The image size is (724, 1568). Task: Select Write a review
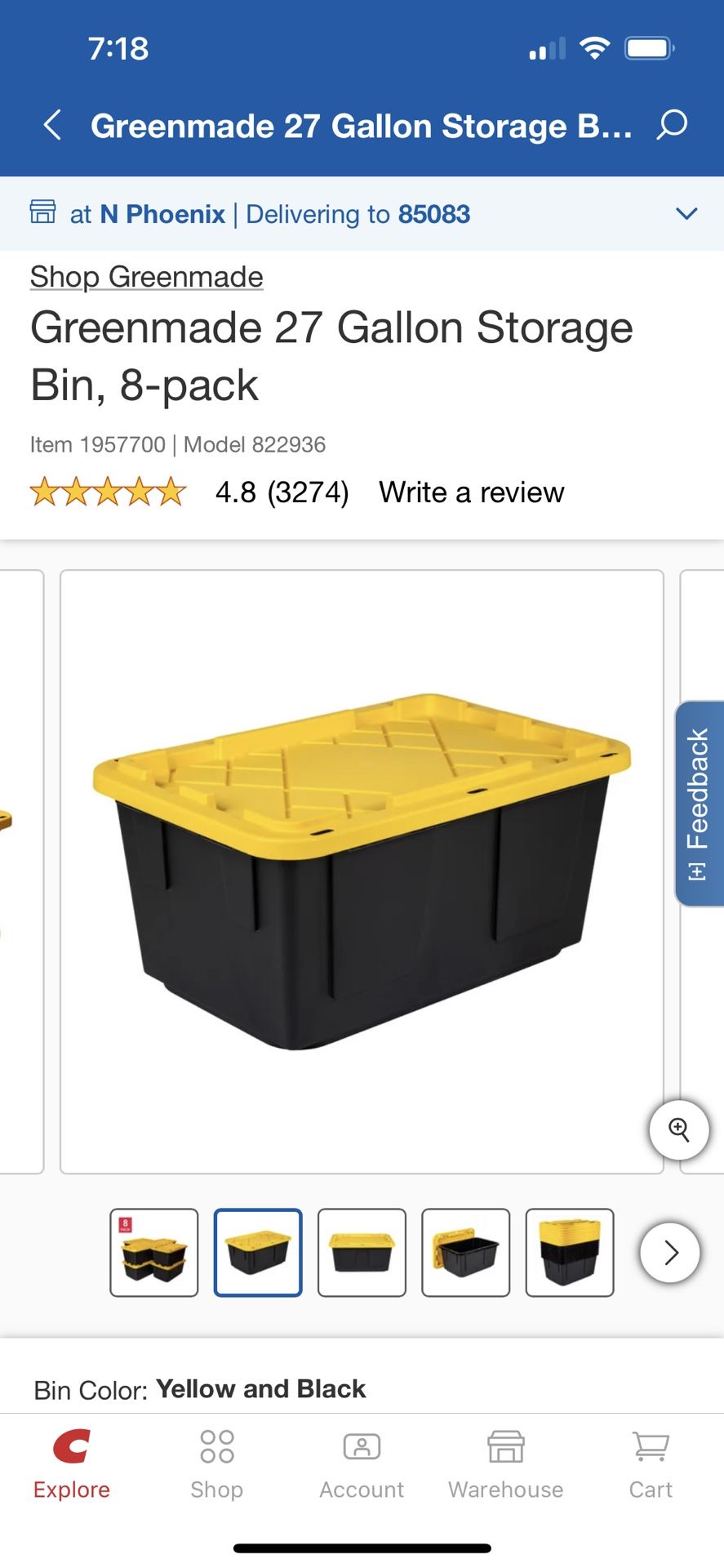[x=470, y=492]
